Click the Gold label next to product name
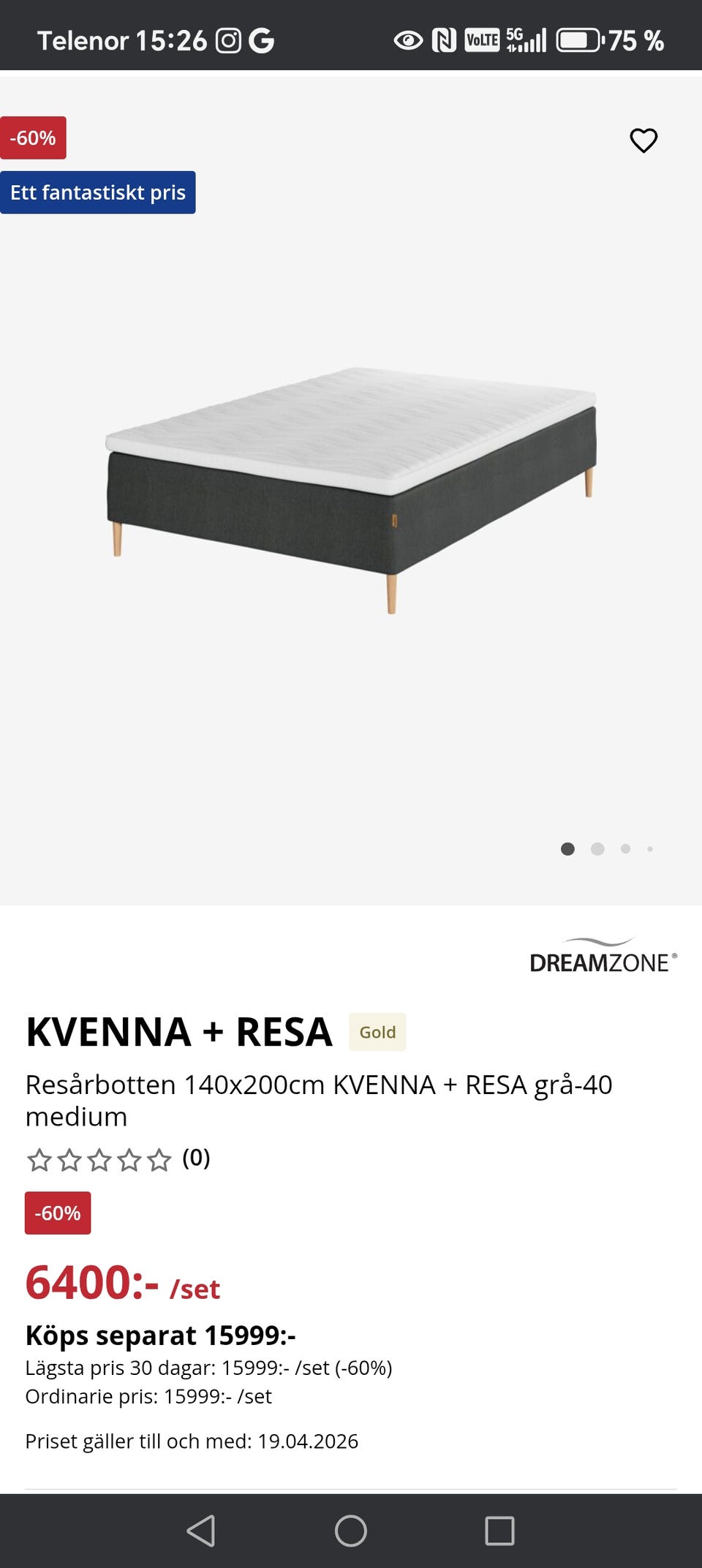The image size is (702, 1568). point(377,1032)
